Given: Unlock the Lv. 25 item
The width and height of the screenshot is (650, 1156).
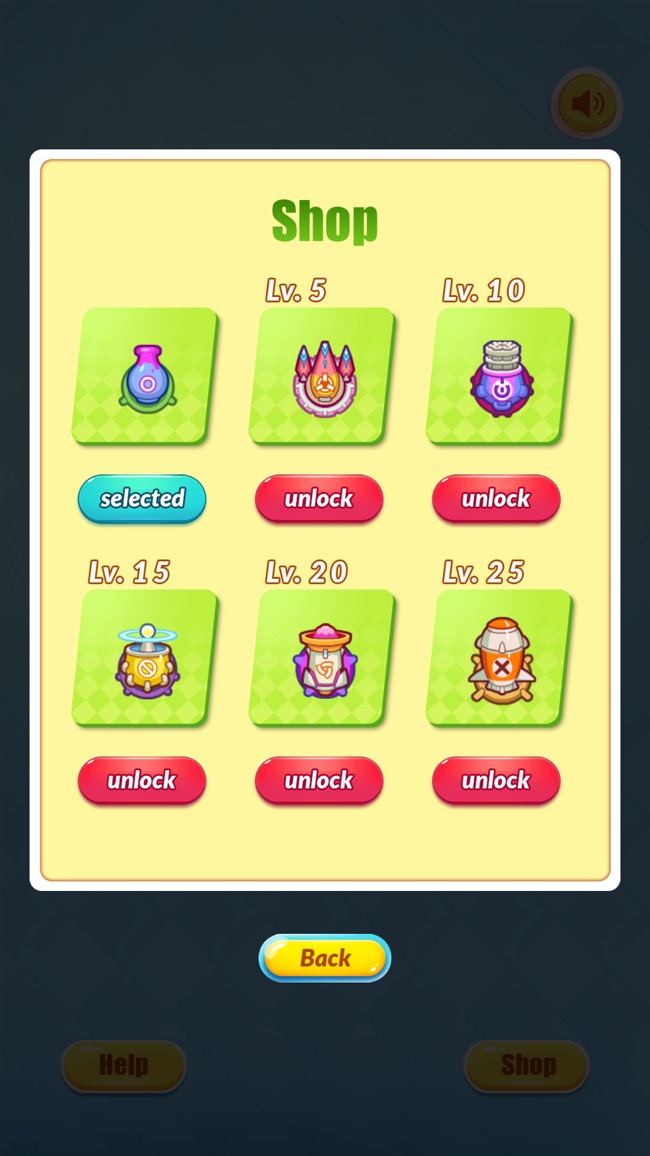Looking at the screenshot, I should click(x=496, y=780).
